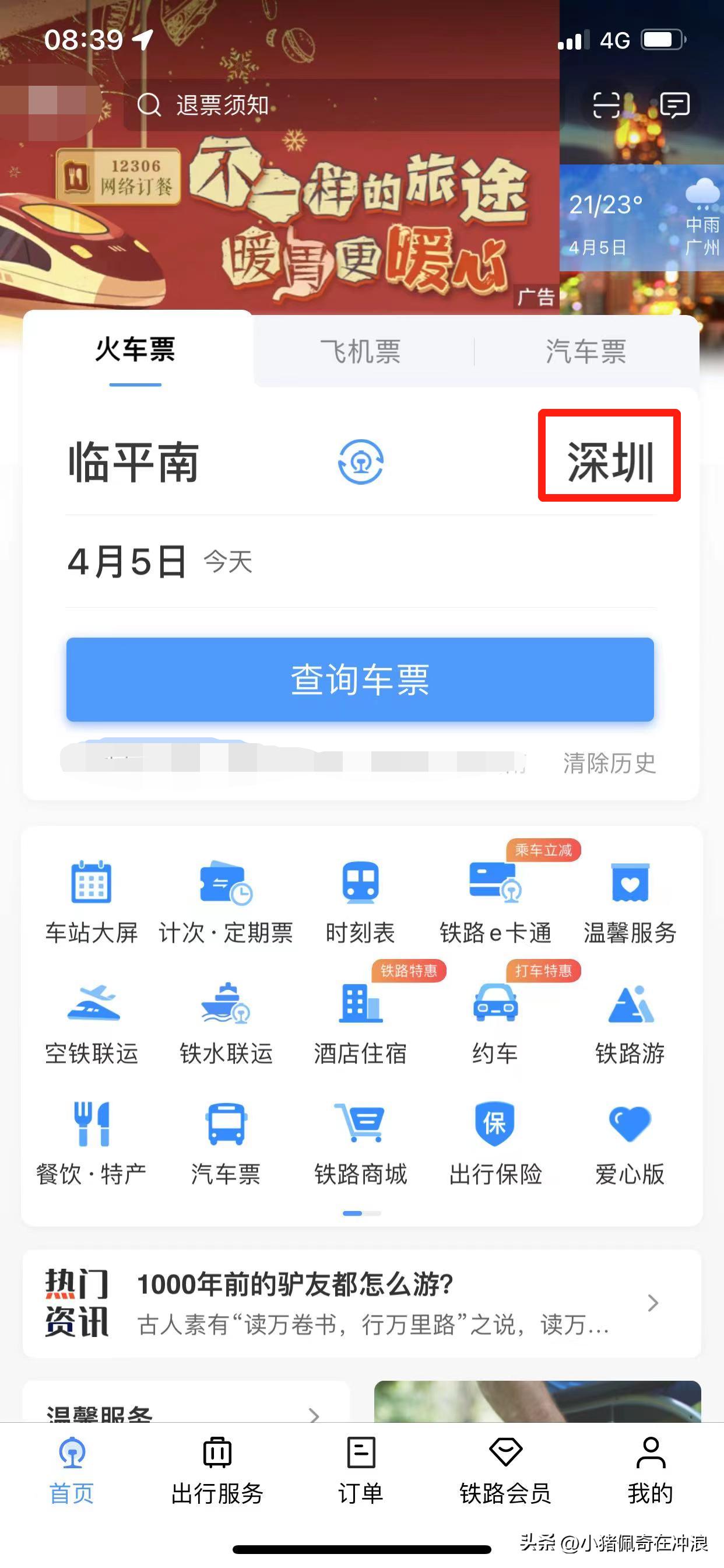724x1568 pixels.
Task: Clear search history via 清除历史
Action: [608, 766]
